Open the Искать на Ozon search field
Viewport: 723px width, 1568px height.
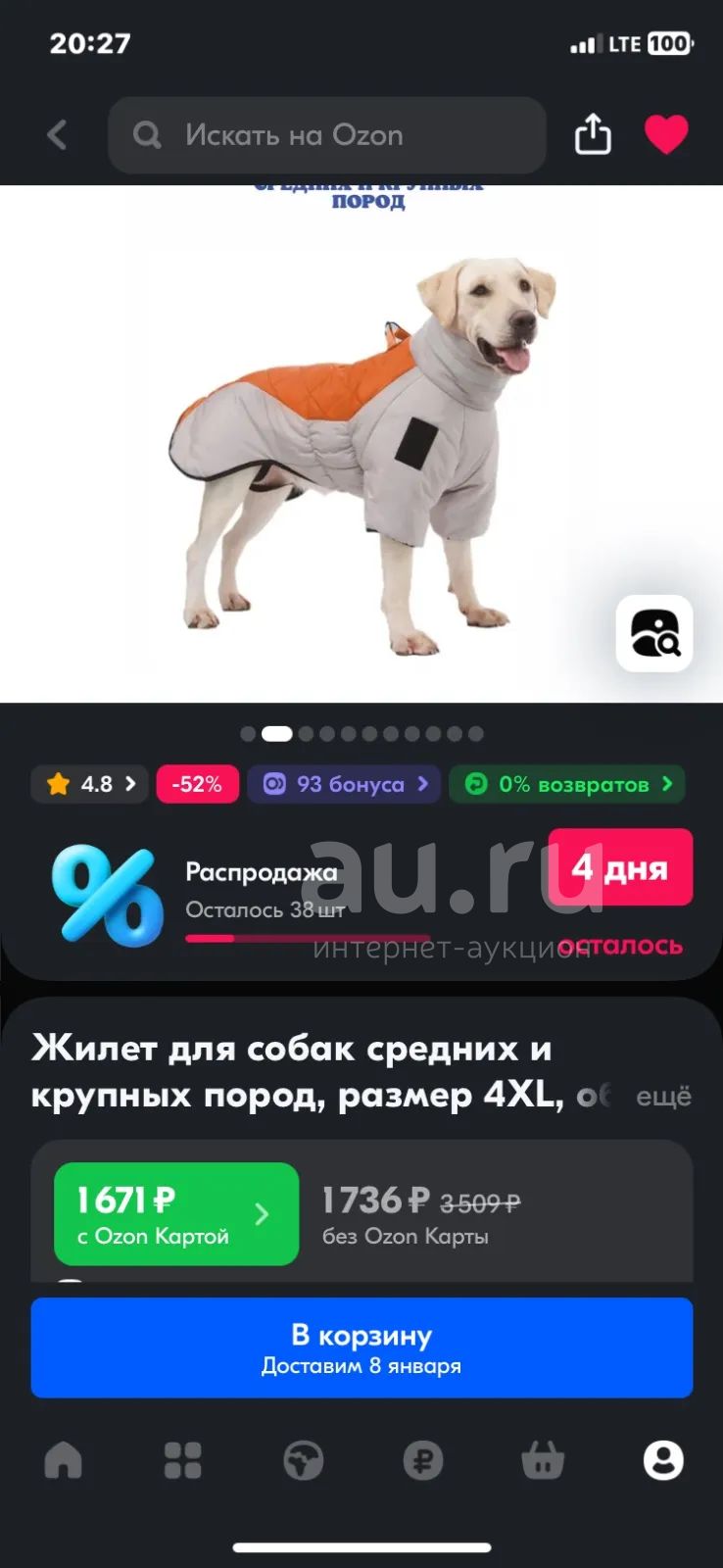326,135
